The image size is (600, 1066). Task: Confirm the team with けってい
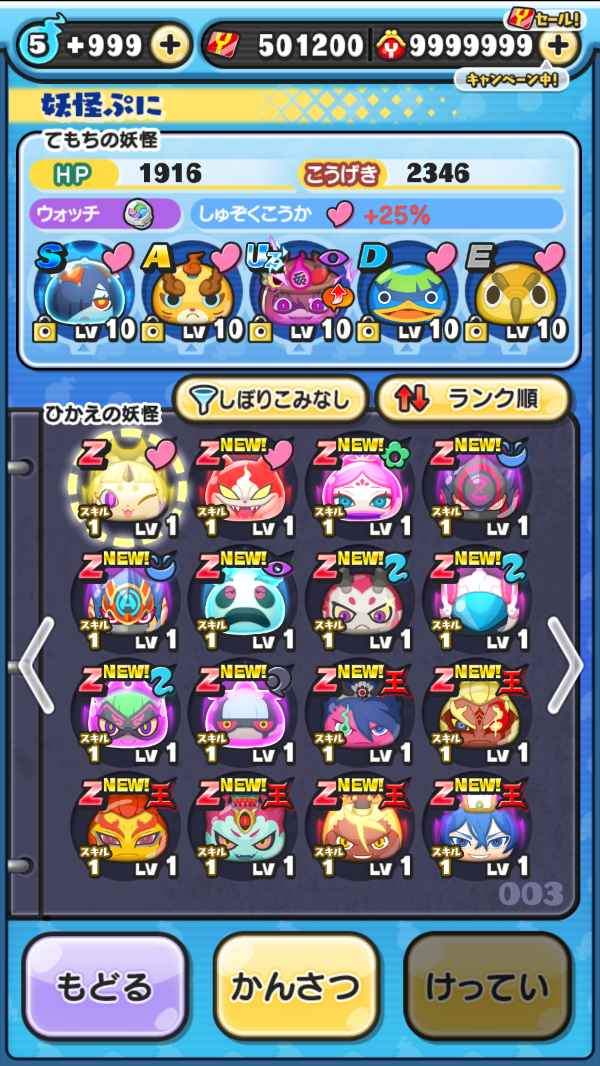click(x=487, y=986)
